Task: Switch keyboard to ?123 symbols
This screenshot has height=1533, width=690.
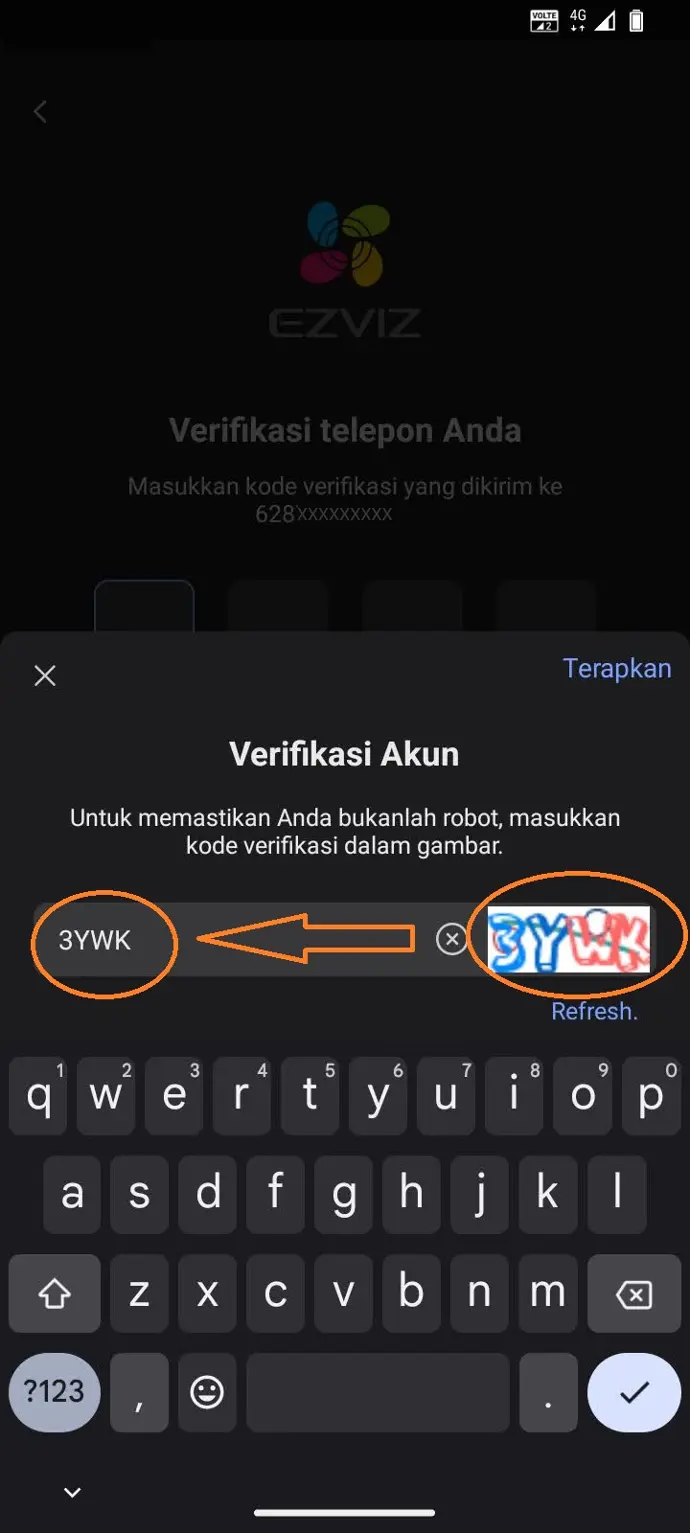Action: pos(55,1392)
